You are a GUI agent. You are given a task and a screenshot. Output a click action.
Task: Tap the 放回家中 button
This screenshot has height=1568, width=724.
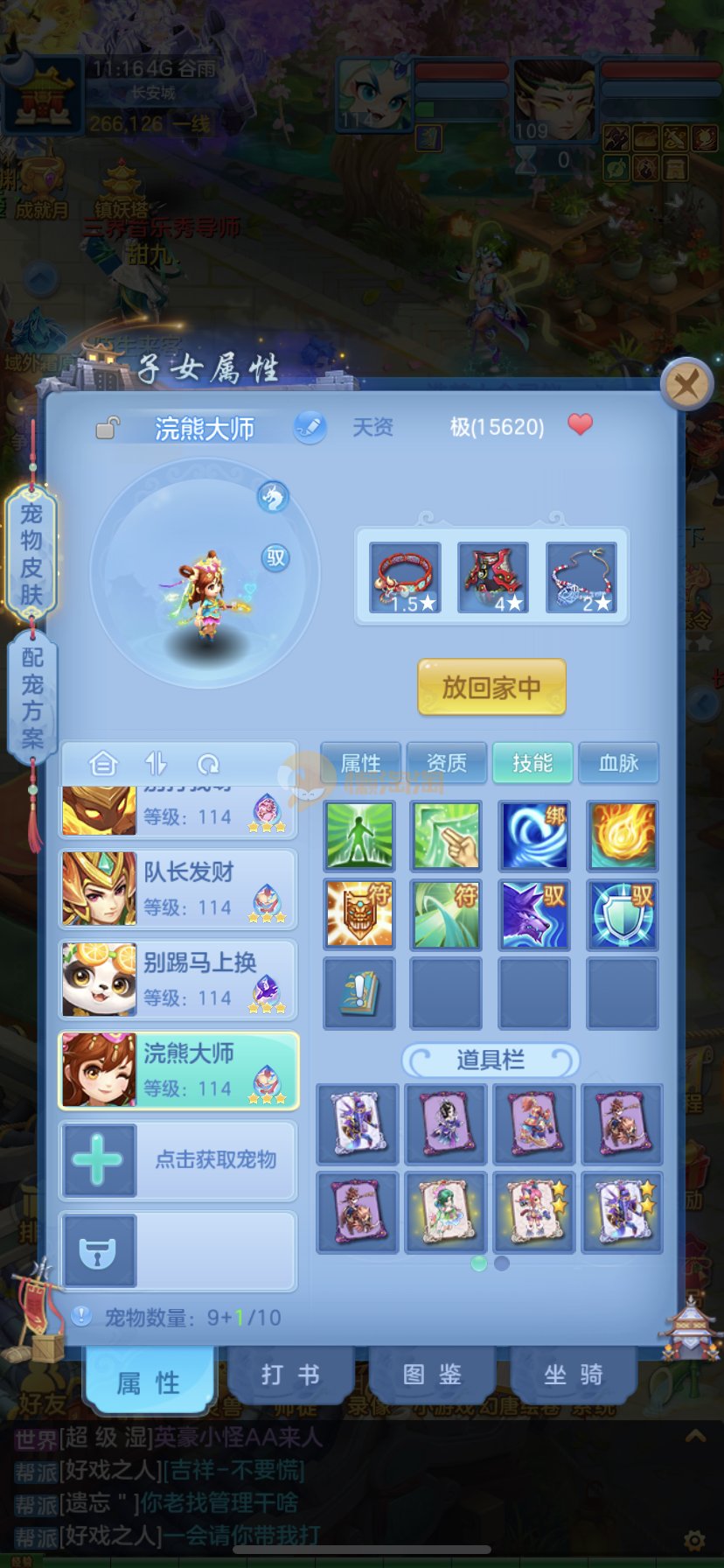(491, 688)
